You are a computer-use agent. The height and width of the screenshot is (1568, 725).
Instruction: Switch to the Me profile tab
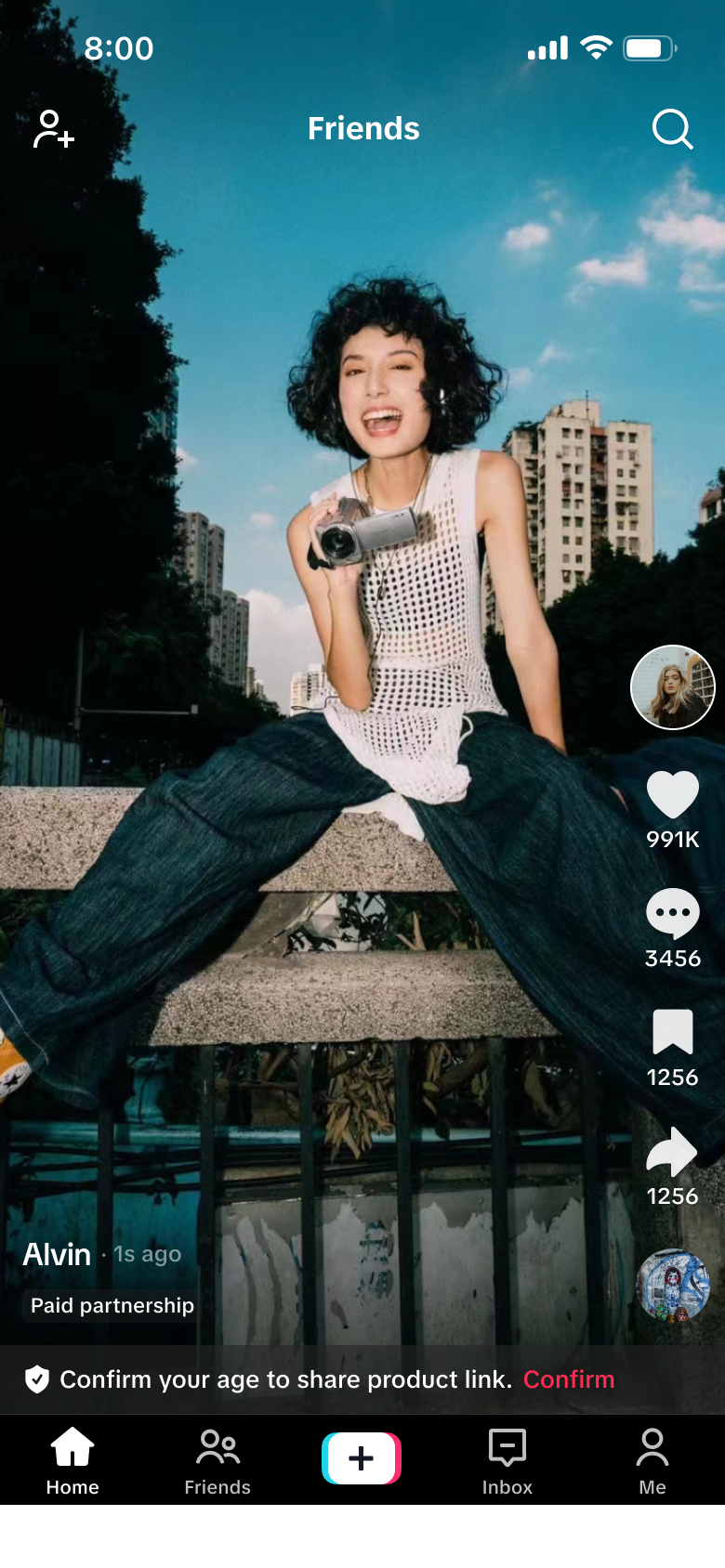click(652, 1462)
